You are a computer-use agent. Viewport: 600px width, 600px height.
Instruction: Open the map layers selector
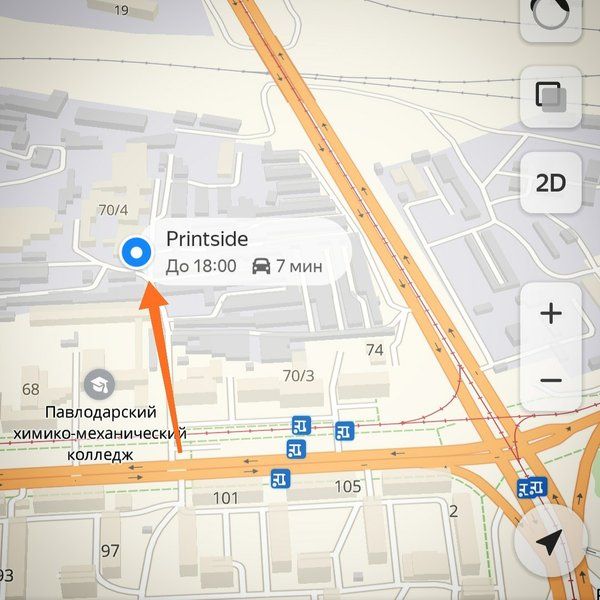pos(551,96)
